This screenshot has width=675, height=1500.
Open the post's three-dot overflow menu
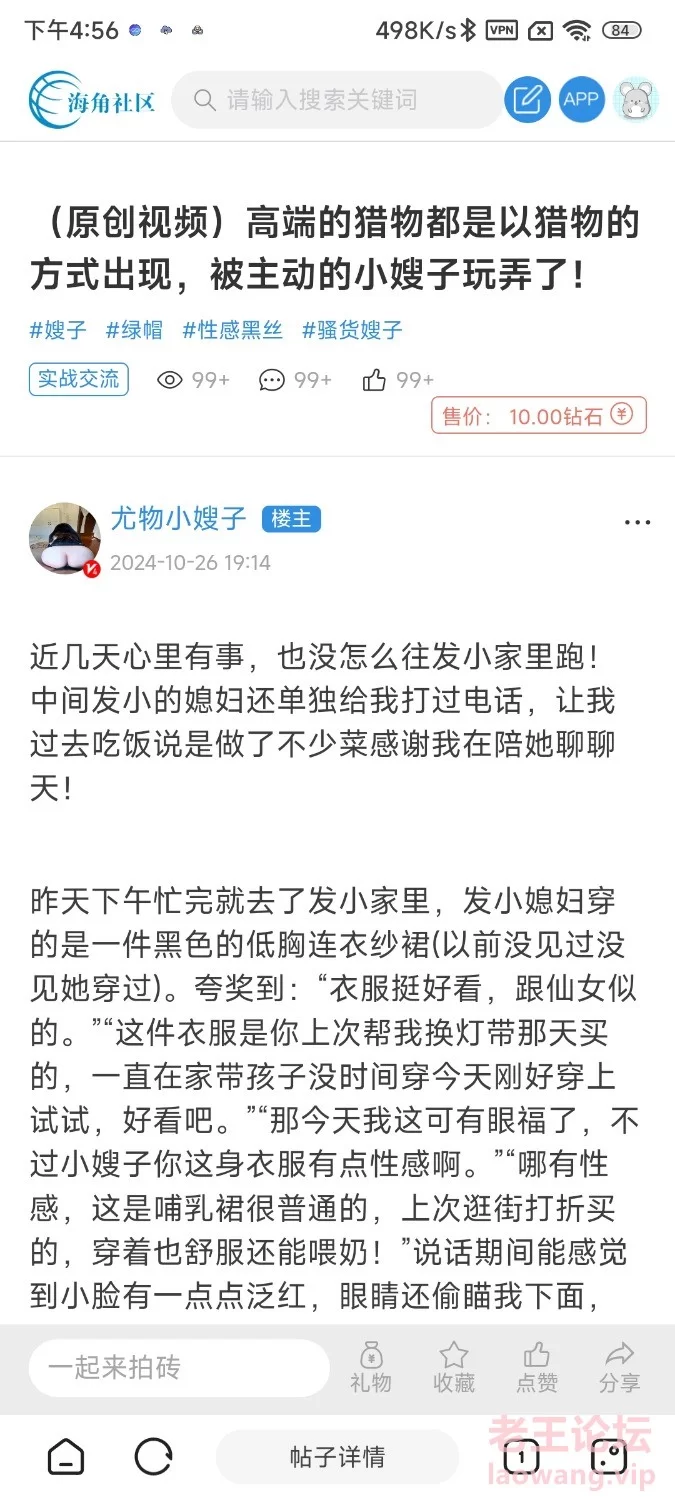coord(637,522)
